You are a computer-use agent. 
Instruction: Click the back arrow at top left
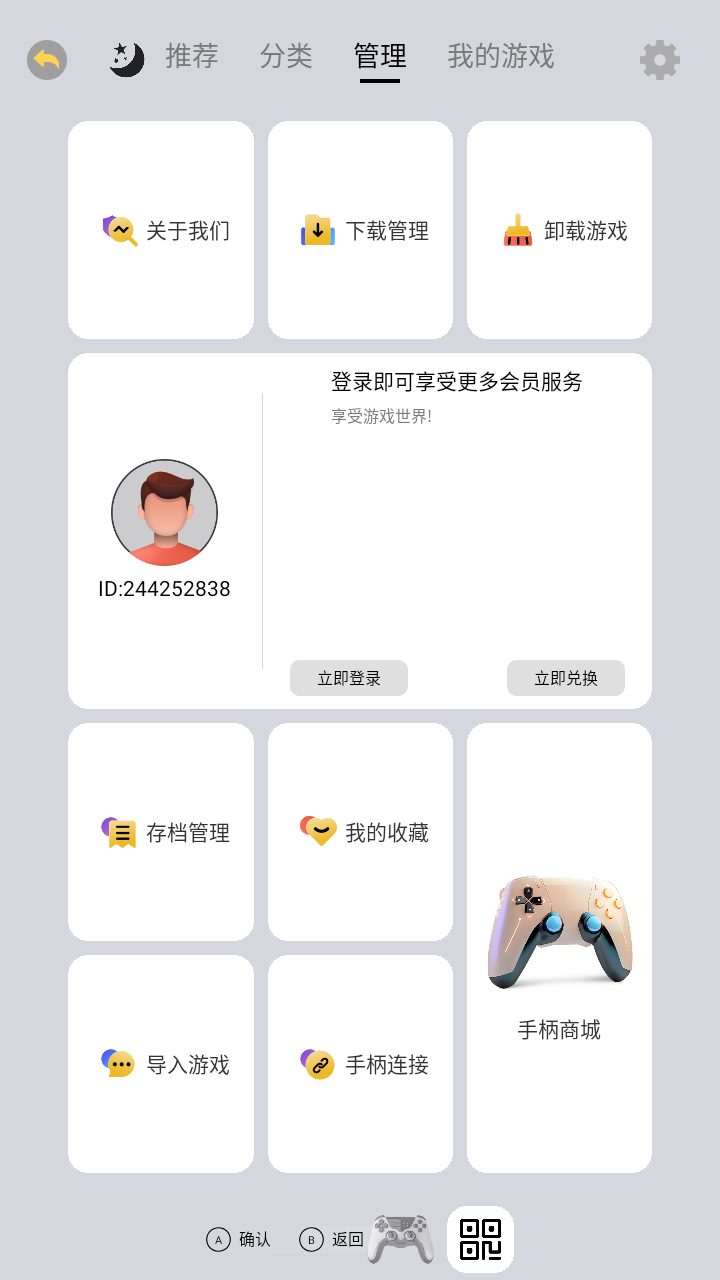(46, 59)
